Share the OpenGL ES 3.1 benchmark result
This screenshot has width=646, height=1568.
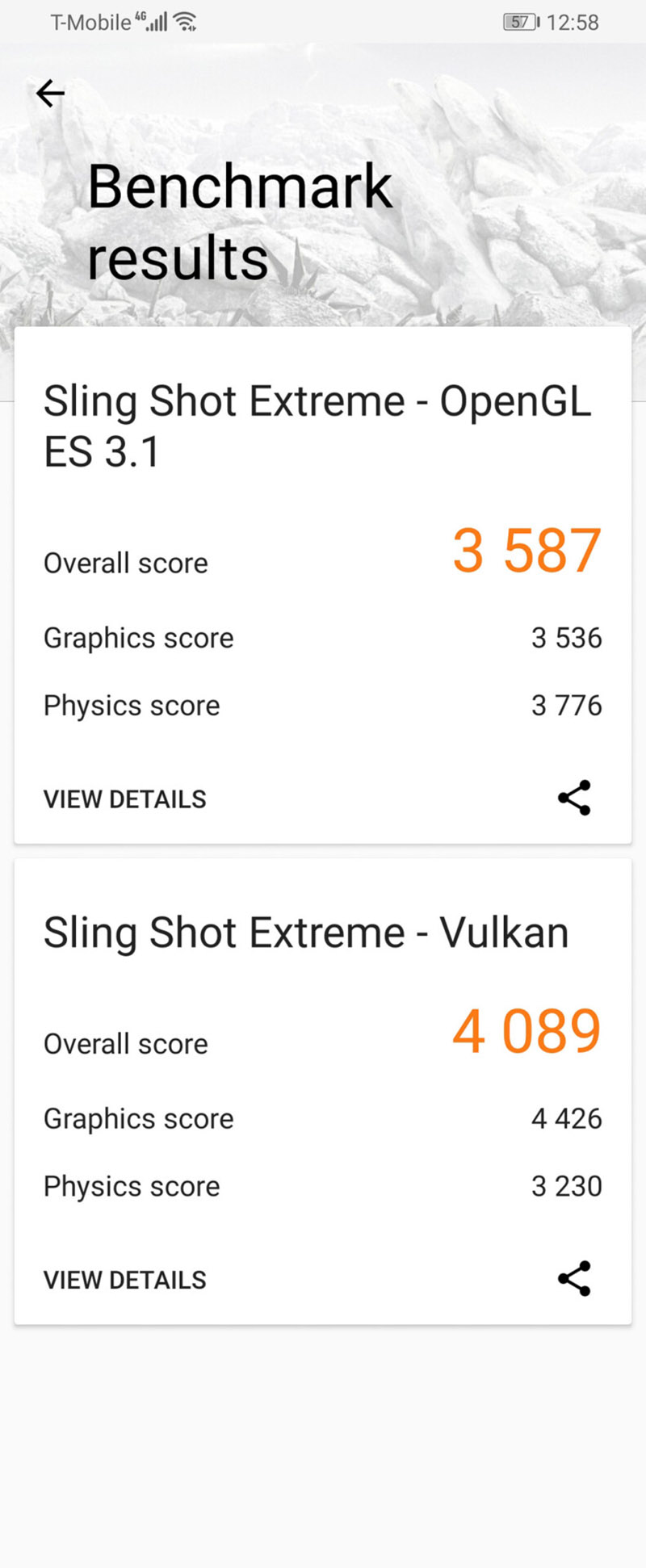574,798
